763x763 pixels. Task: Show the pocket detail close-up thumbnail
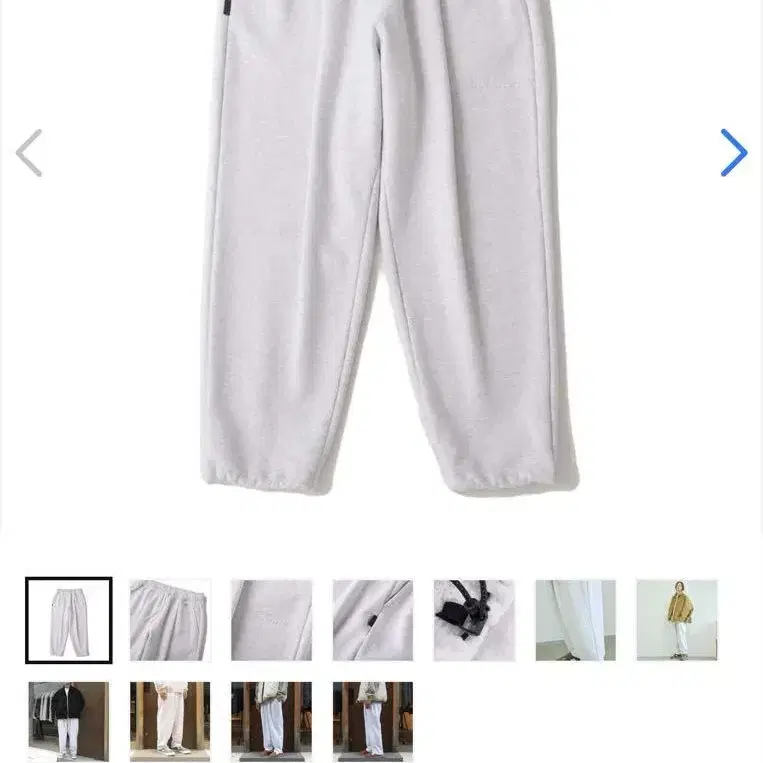point(373,620)
